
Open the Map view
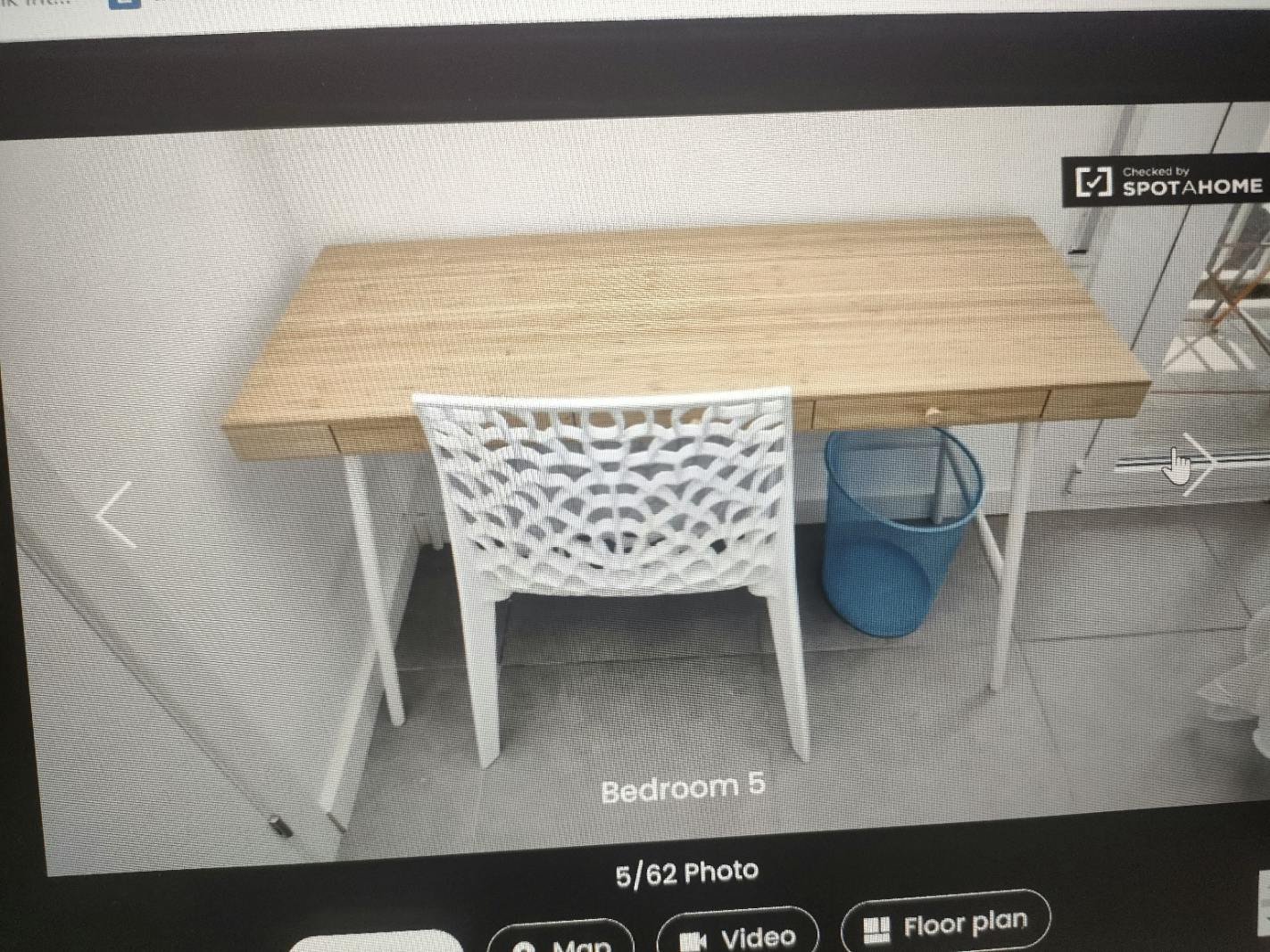pyautogui.click(x=562, y=941)
